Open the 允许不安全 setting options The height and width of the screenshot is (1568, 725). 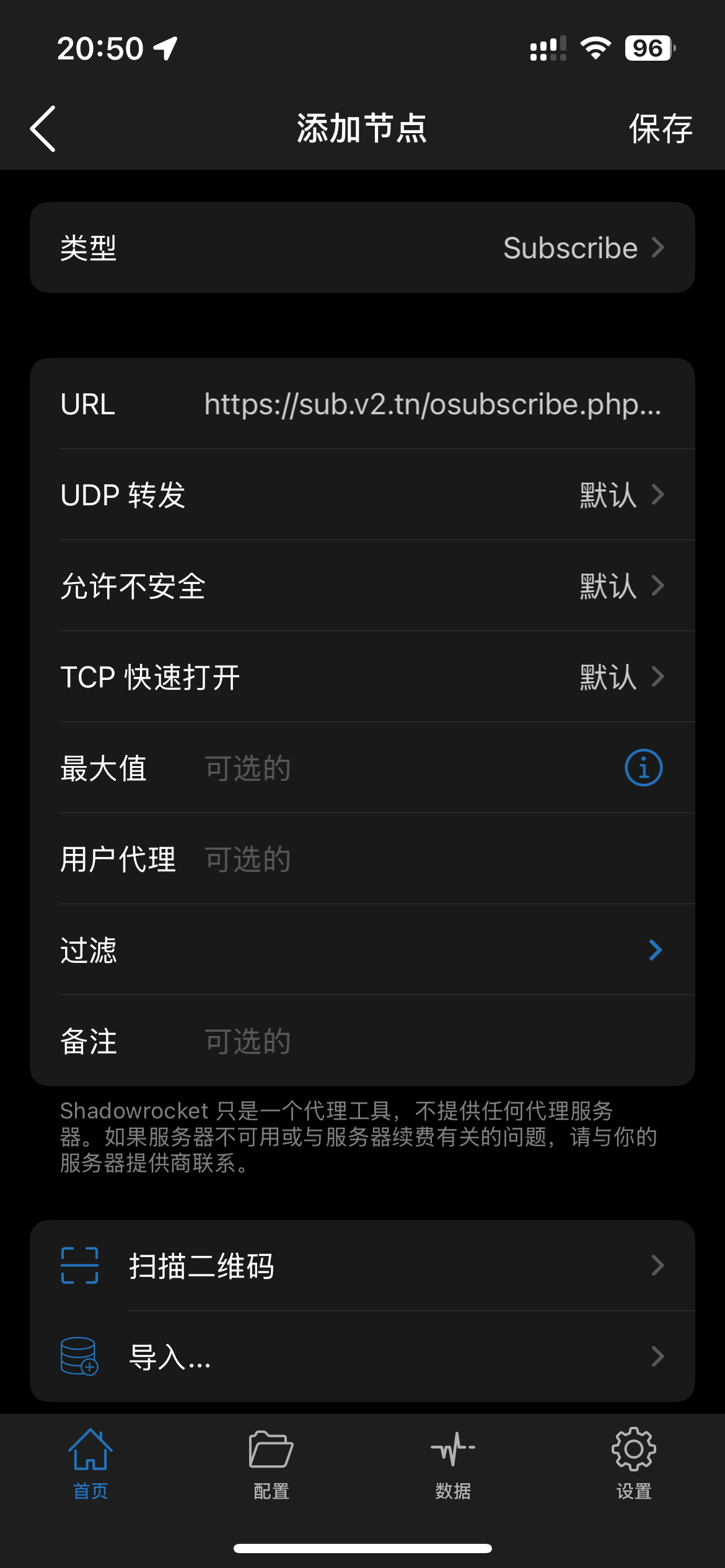(362, 585)
